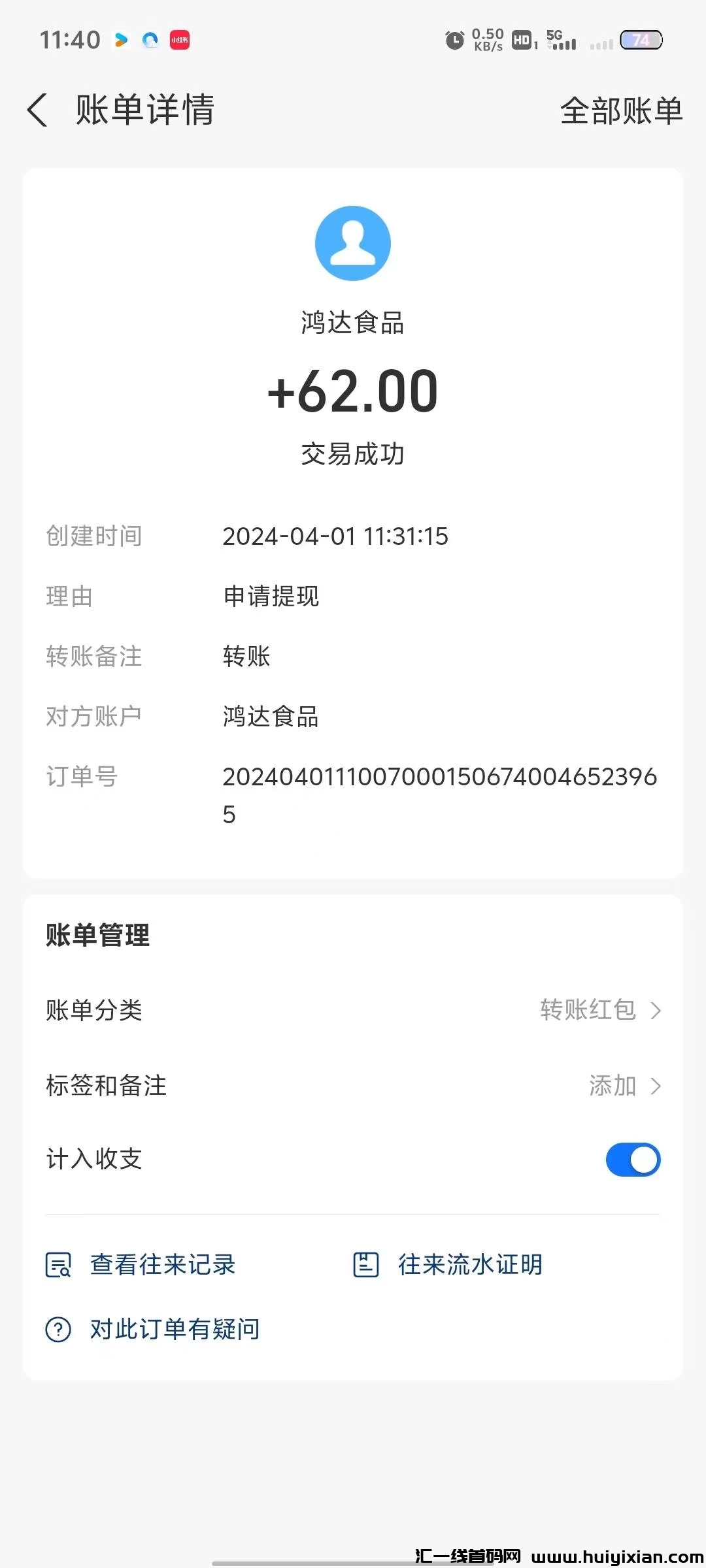The width and height of the screenshot is (706, 1568).
Task: Disable the 计入收支 toggle
Action: tap(632, 1160)
